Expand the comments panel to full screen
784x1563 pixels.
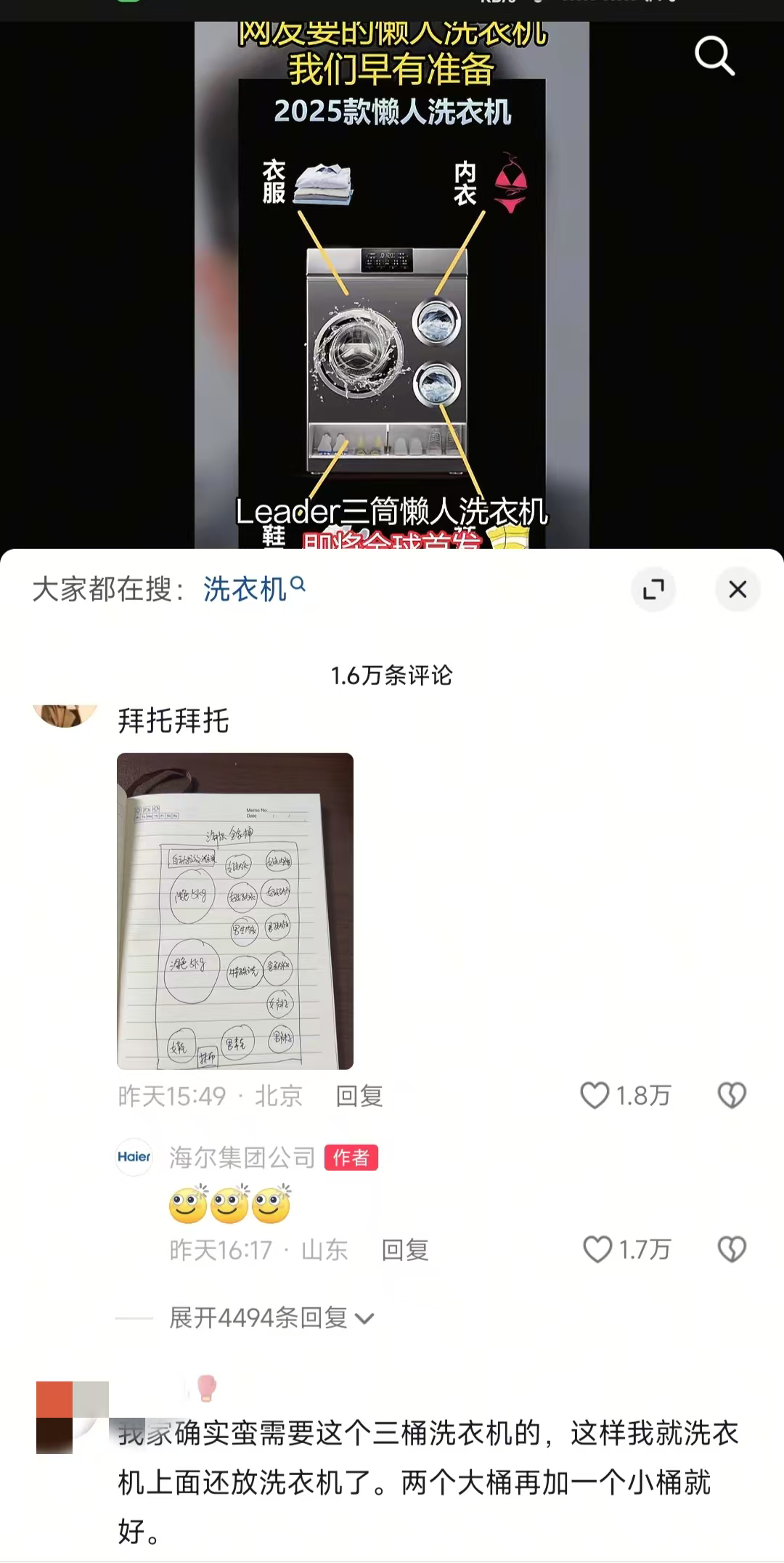pos(653,589)
